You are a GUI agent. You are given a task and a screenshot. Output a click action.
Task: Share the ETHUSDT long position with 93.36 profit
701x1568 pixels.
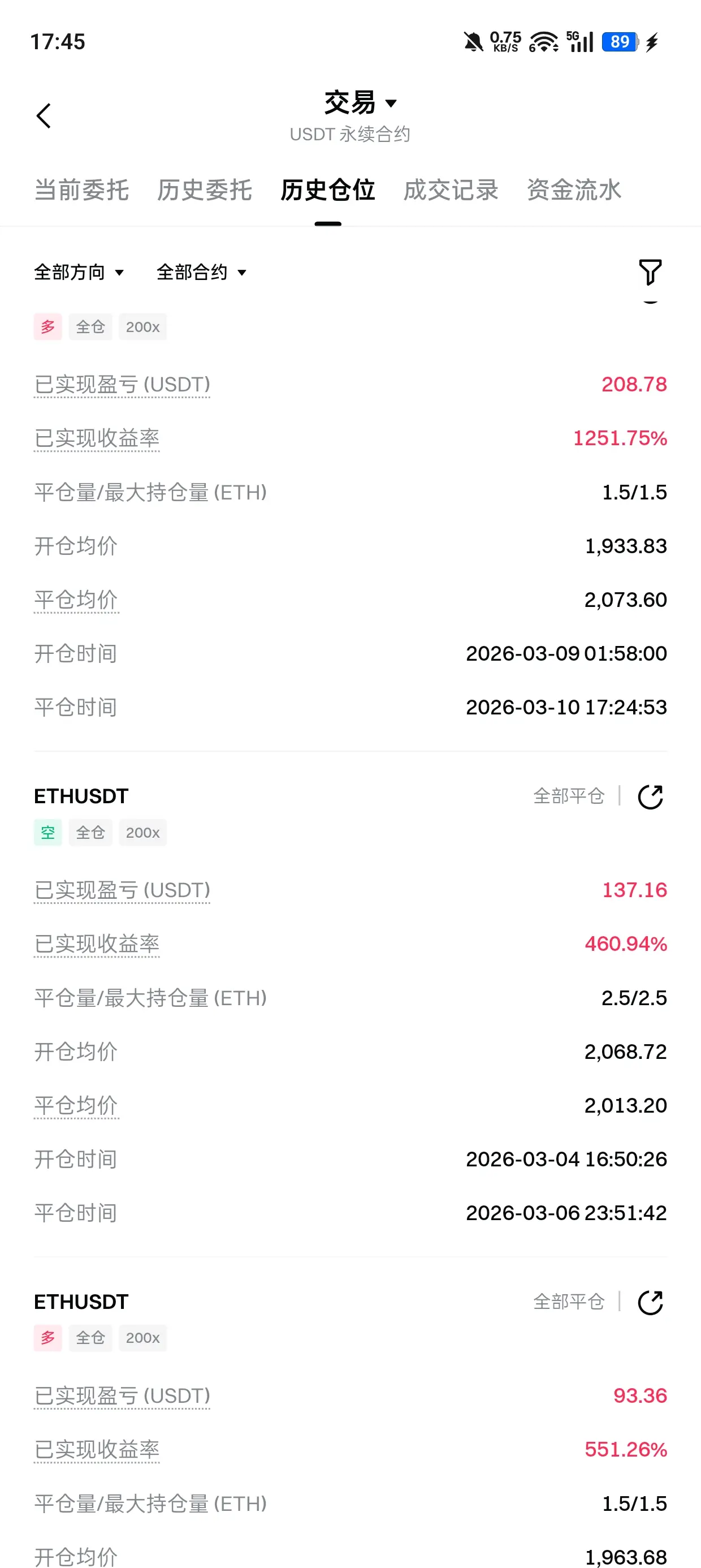650,1302
